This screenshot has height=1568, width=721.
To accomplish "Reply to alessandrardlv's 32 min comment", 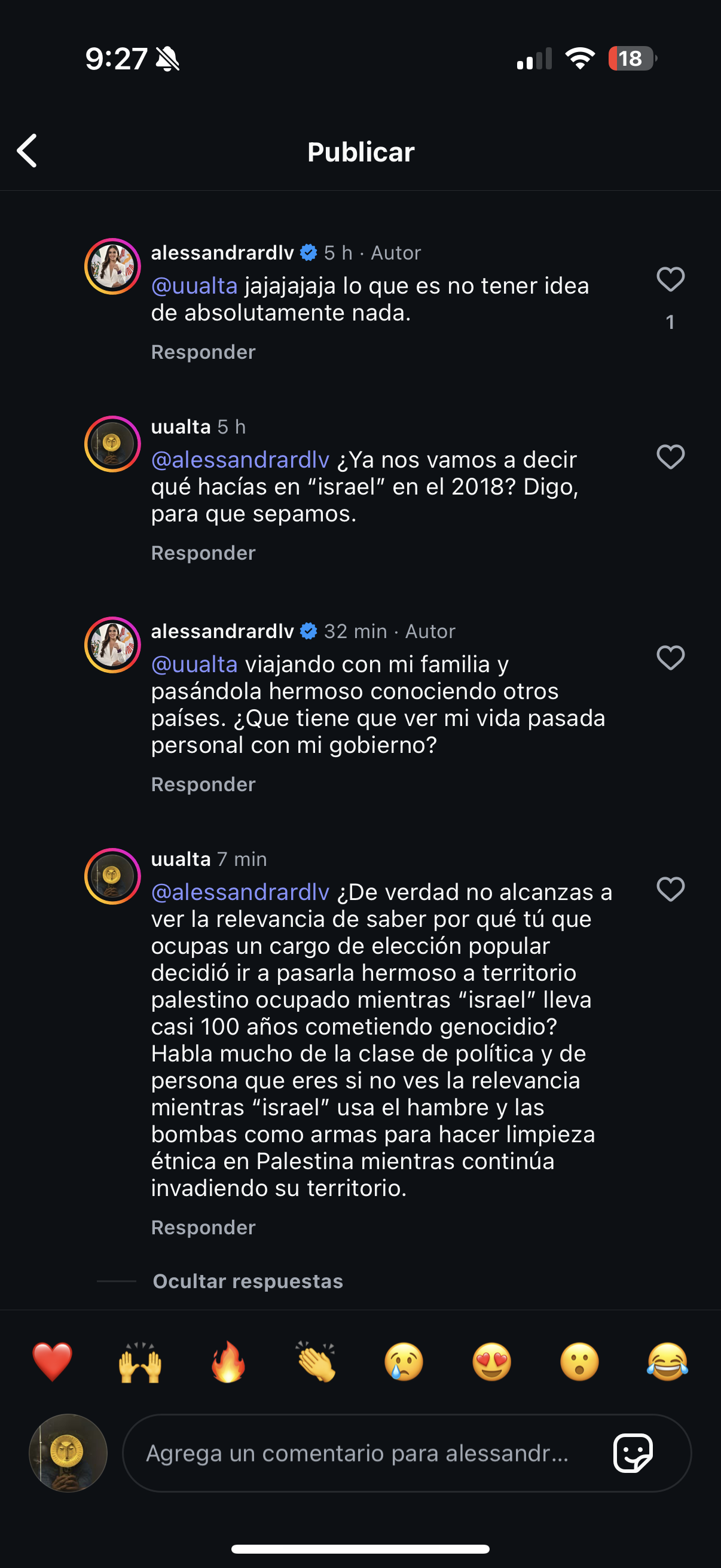I will click(x=203, y=784).
